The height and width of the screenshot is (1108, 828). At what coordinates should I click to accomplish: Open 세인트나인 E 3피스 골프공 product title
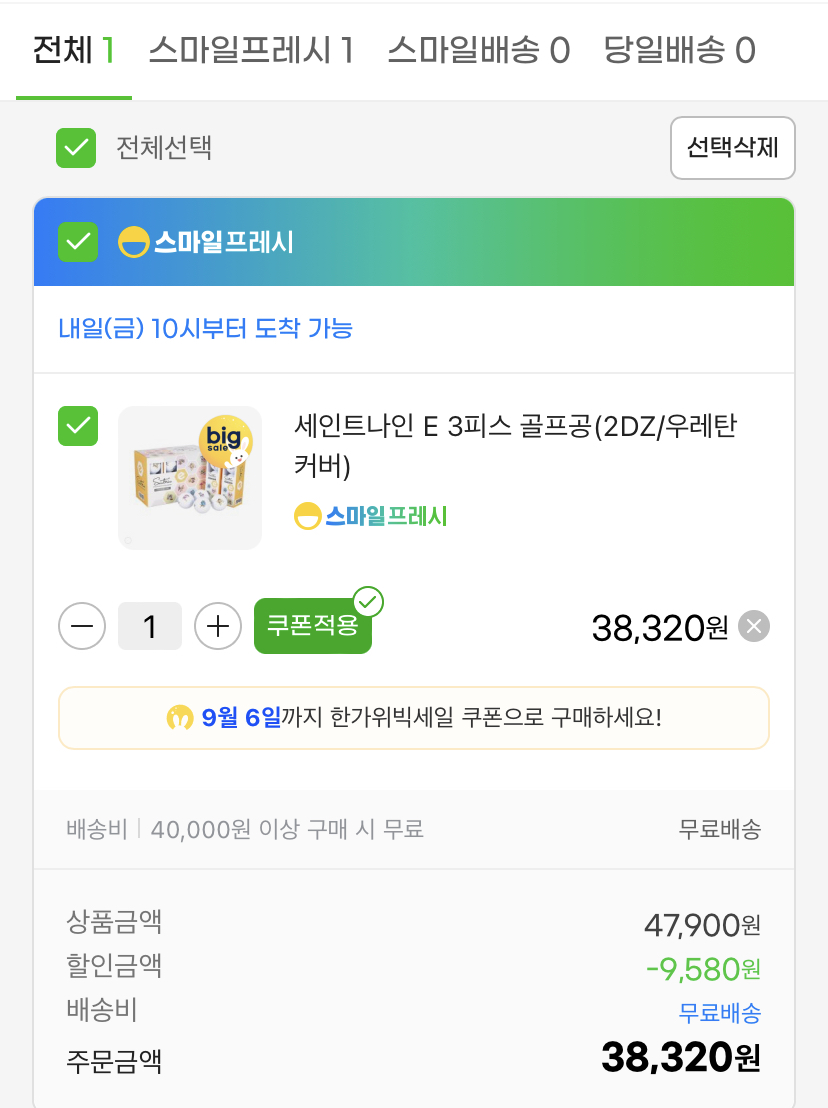pos(515,445)
